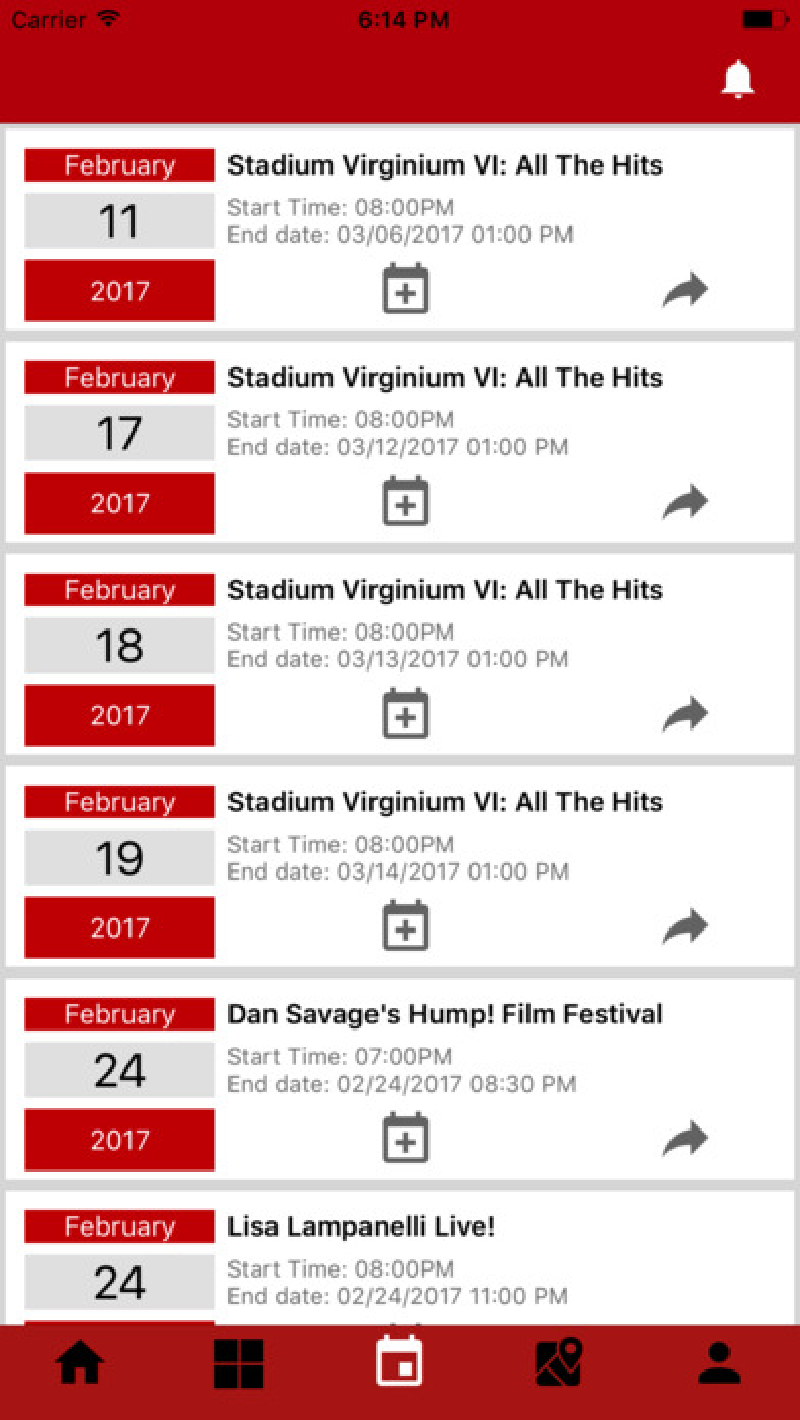800x1420 pixels.
Task: Add the February 18 event to calendar
Action: click(x=406, y=714)
